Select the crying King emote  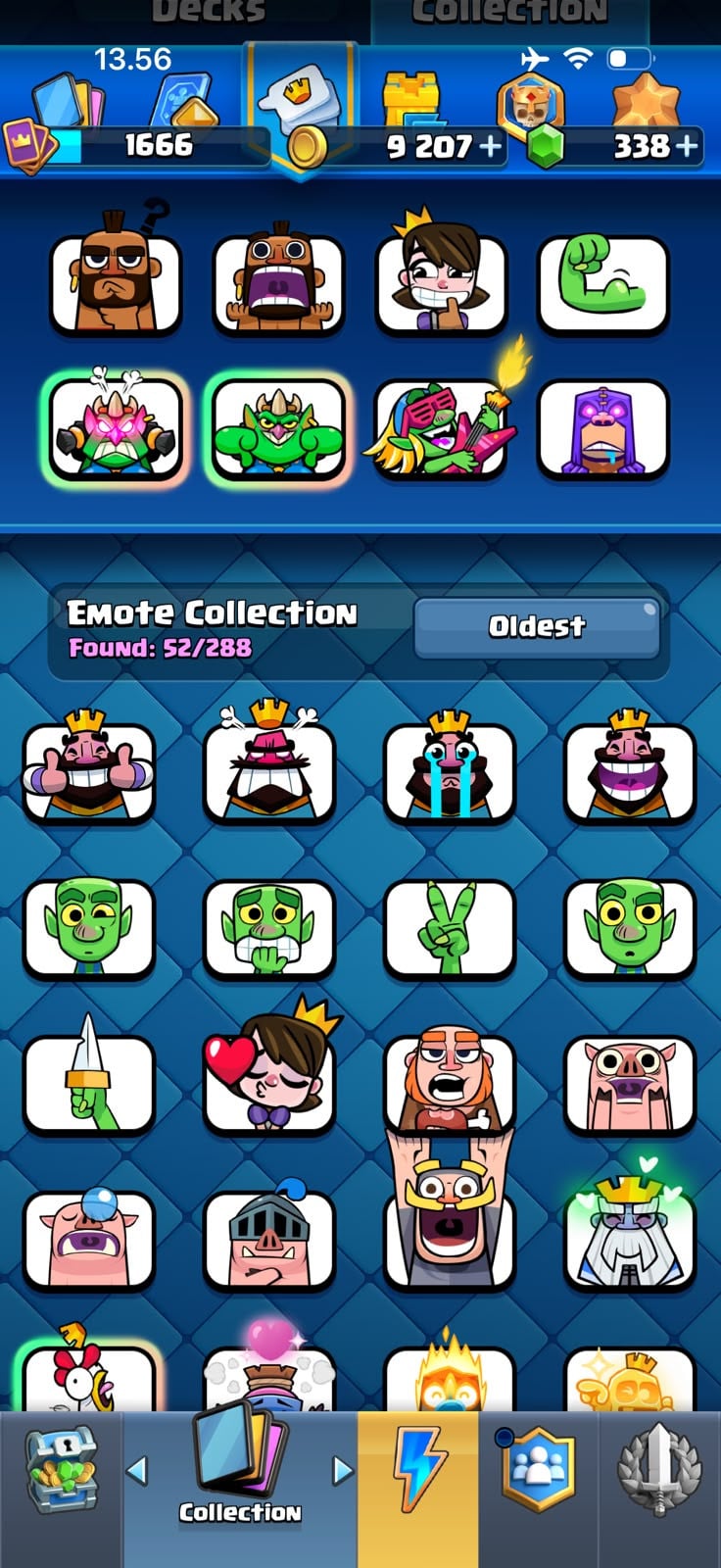click(x=450, y=764)
